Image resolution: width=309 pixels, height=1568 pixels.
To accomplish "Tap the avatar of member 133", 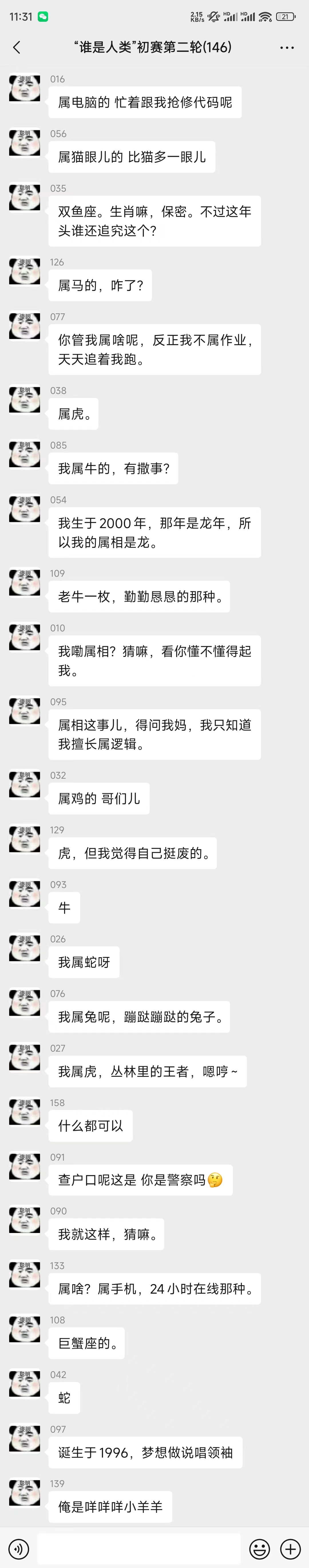I will click(24, 1275).
